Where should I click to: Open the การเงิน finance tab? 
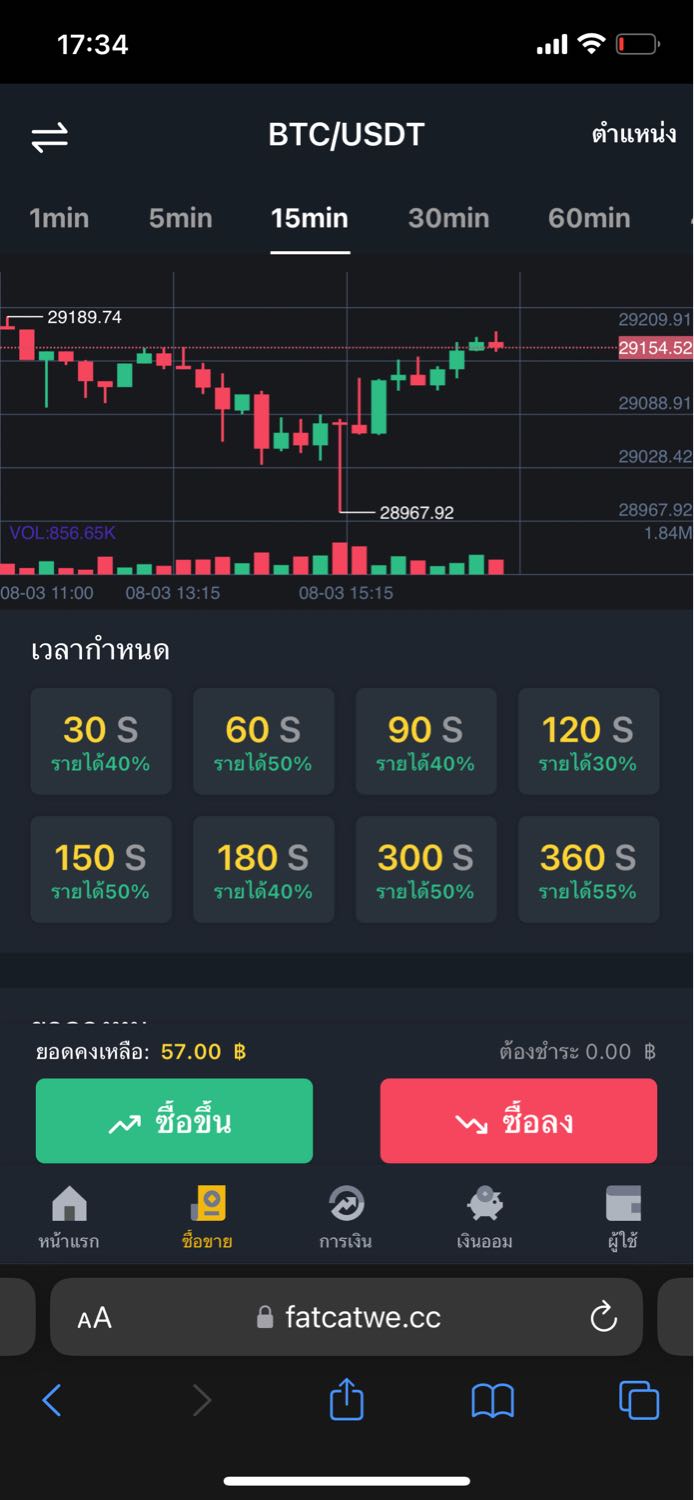[x=346, y=1217]
